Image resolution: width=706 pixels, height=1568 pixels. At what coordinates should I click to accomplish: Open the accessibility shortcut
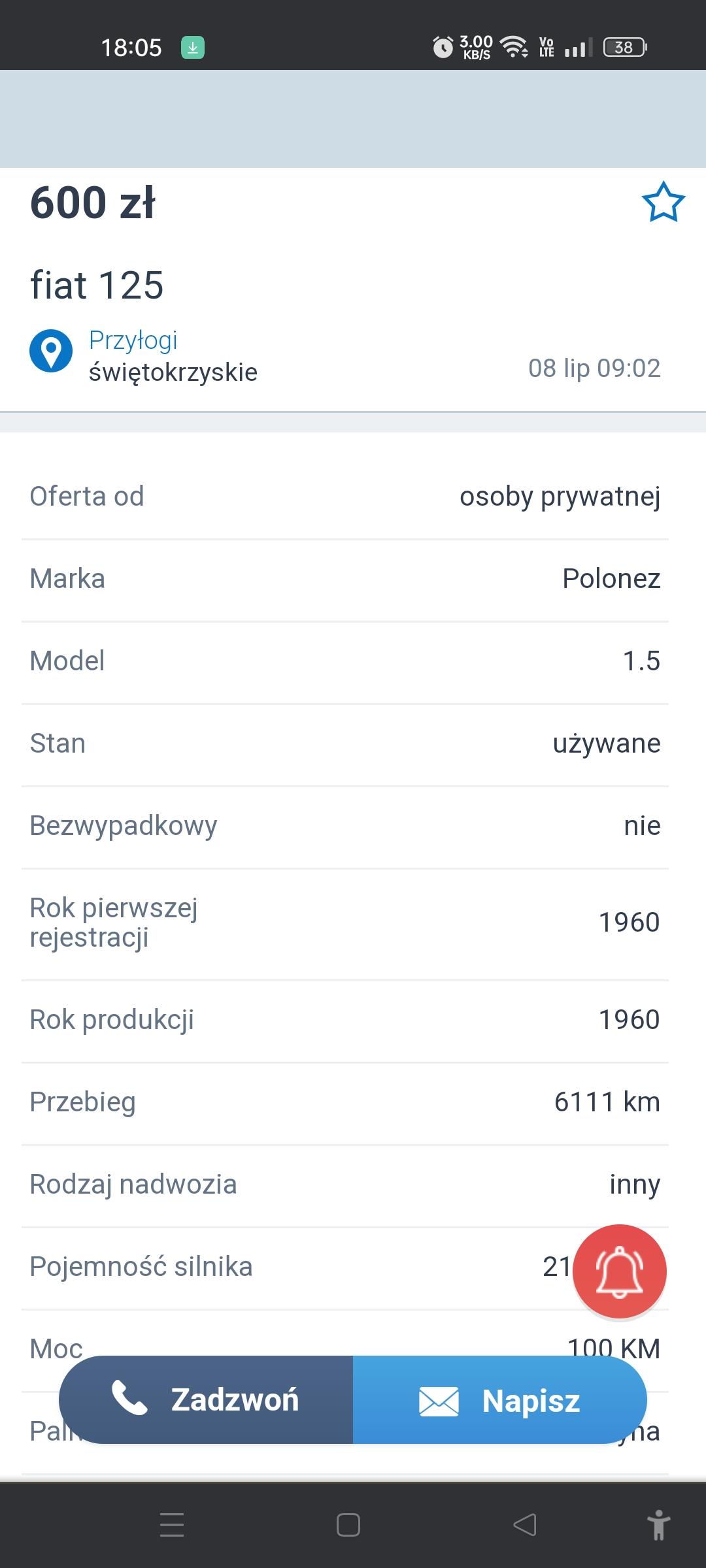point(659,1525)
